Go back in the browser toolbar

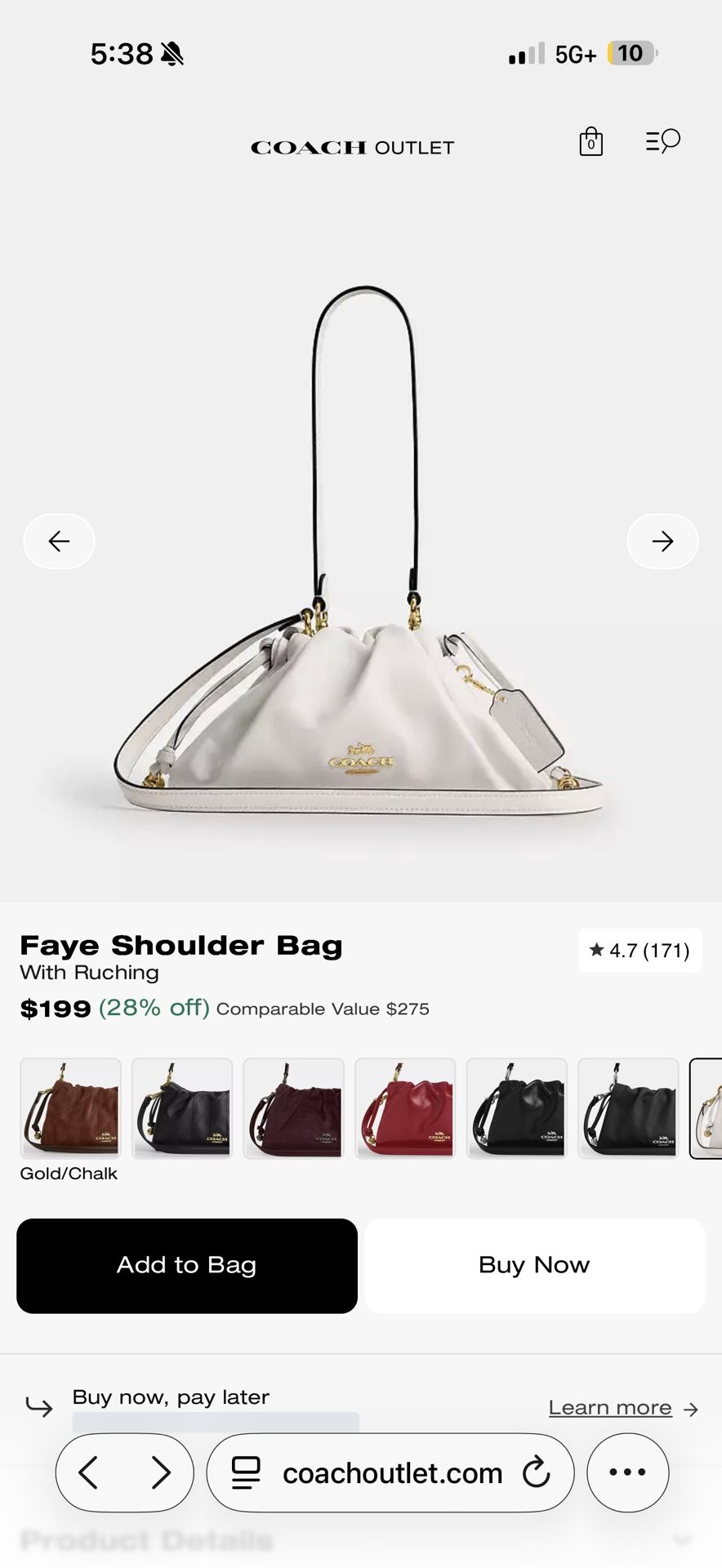[89, 1472]
